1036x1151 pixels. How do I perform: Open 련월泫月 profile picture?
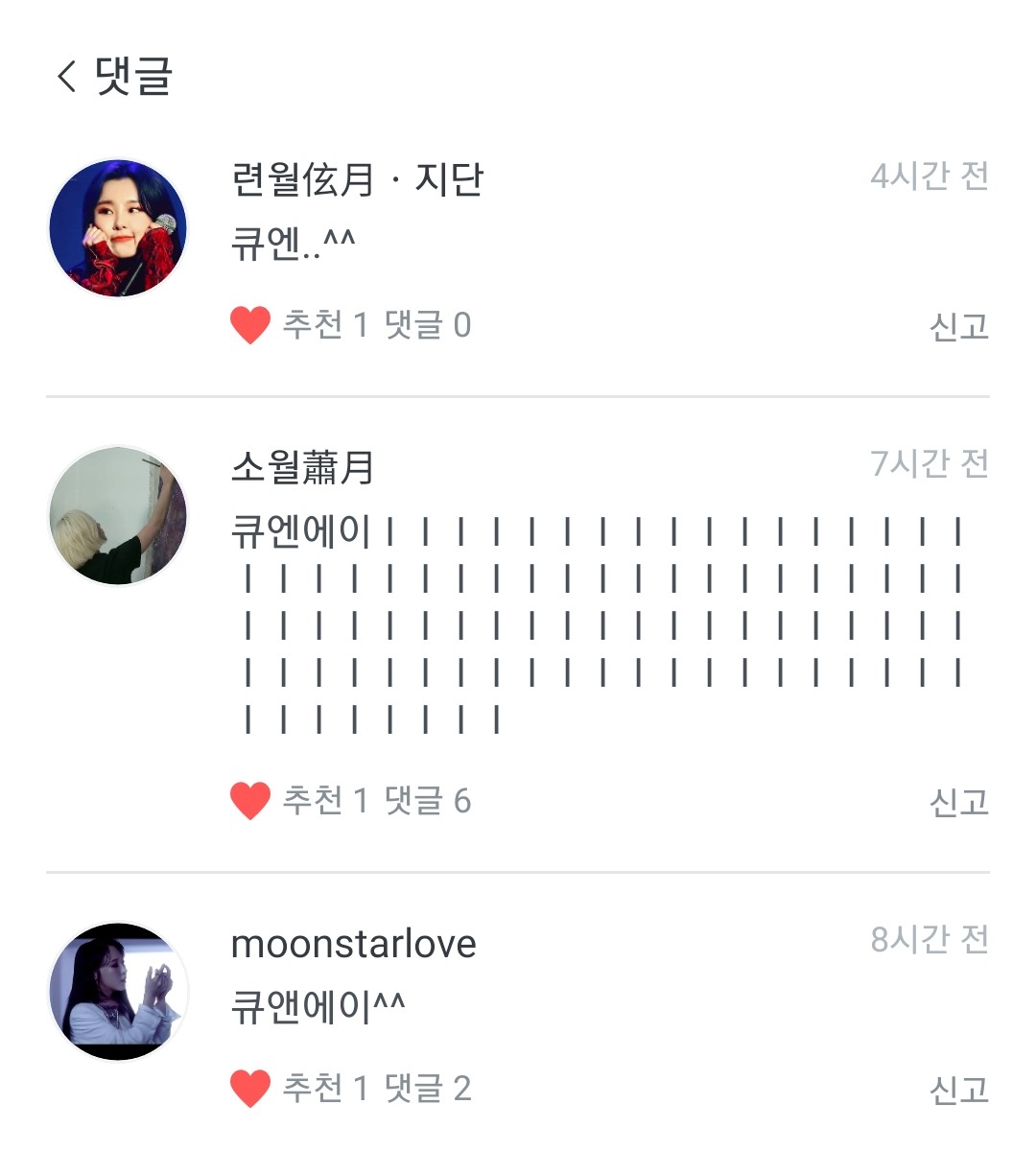coord(118,228)
